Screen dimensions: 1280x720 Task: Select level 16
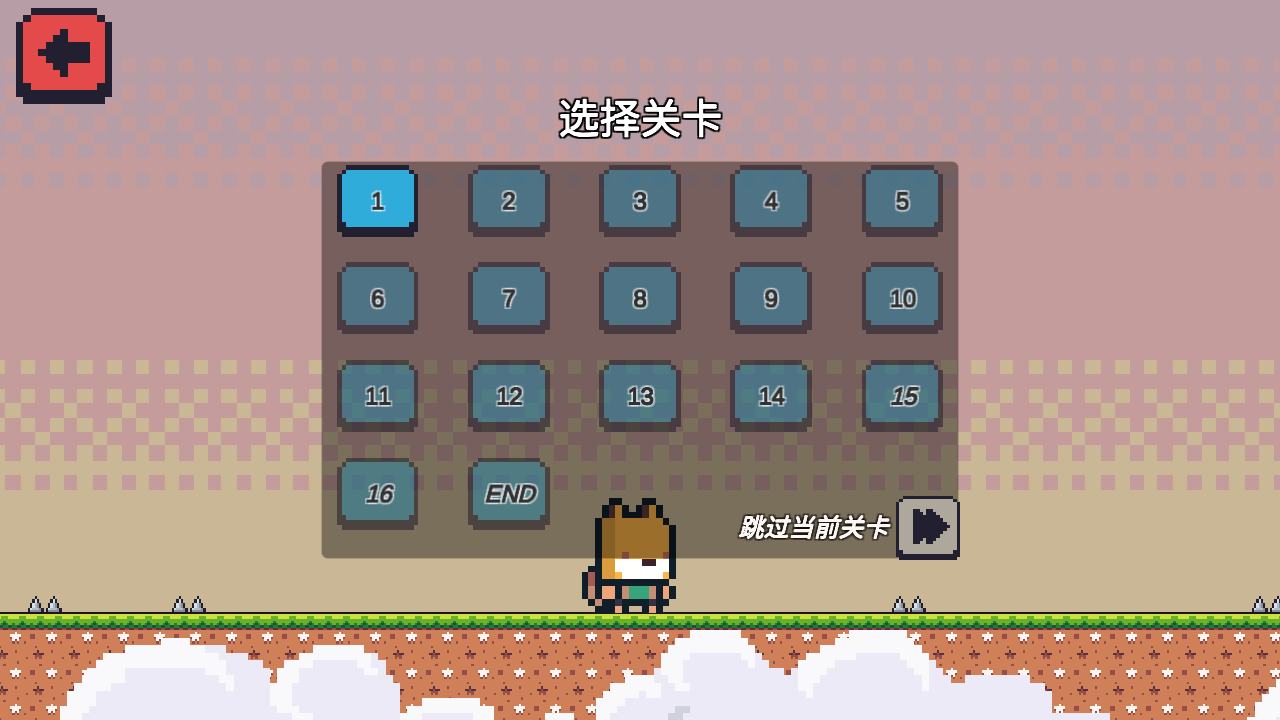tap(377, 493)
